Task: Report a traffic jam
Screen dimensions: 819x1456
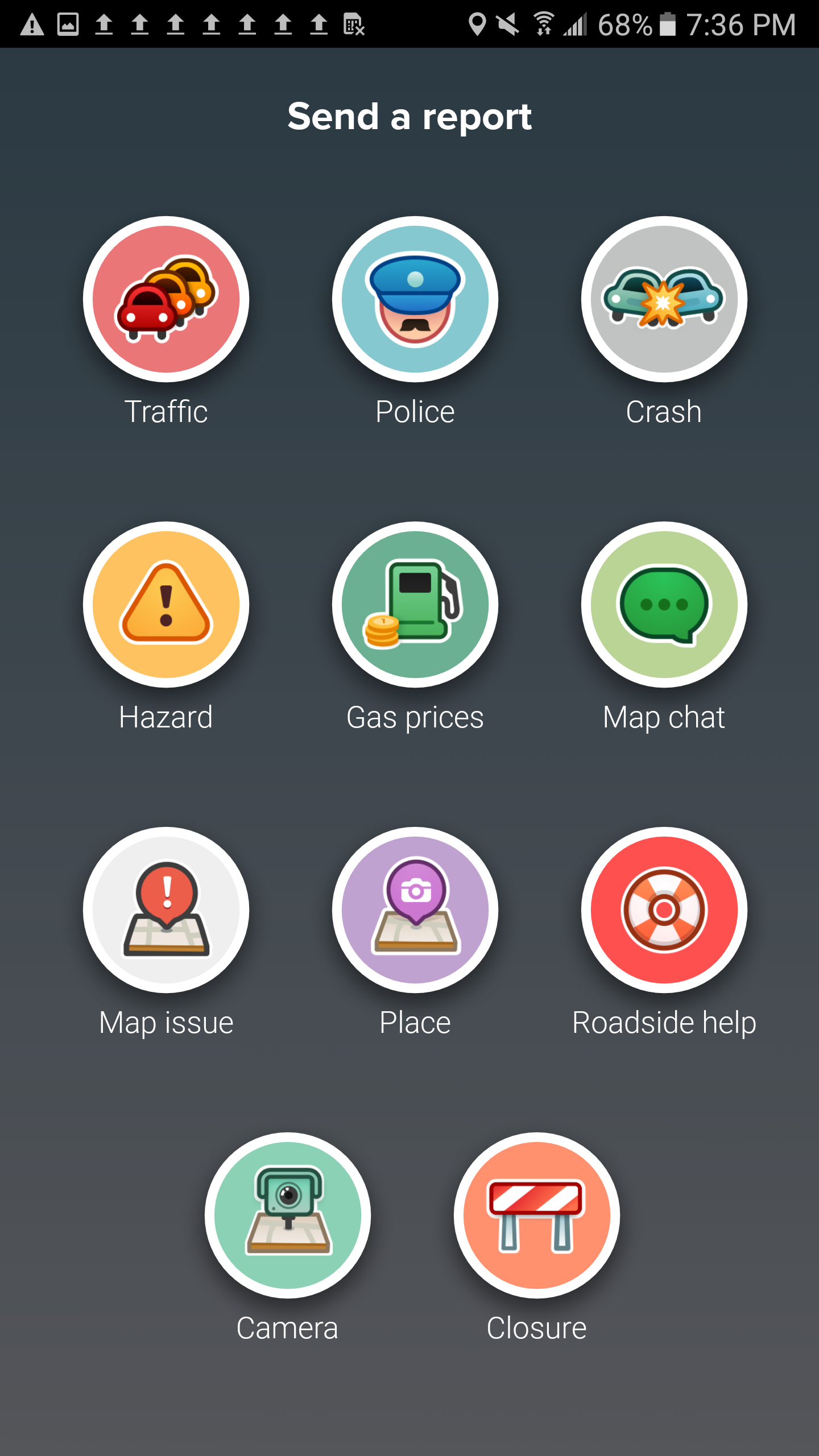Action: [166, 299]
